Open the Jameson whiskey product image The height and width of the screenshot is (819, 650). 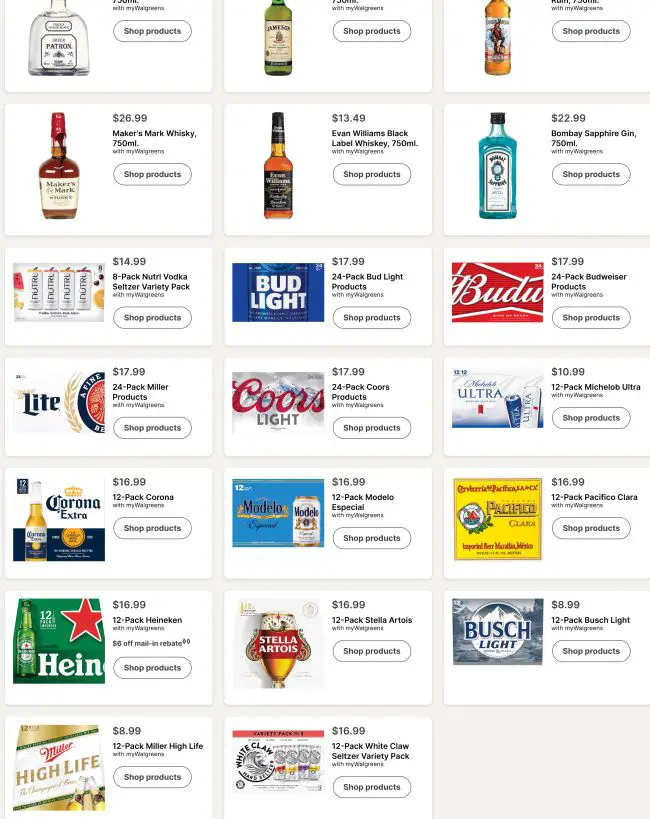[278, 38]
